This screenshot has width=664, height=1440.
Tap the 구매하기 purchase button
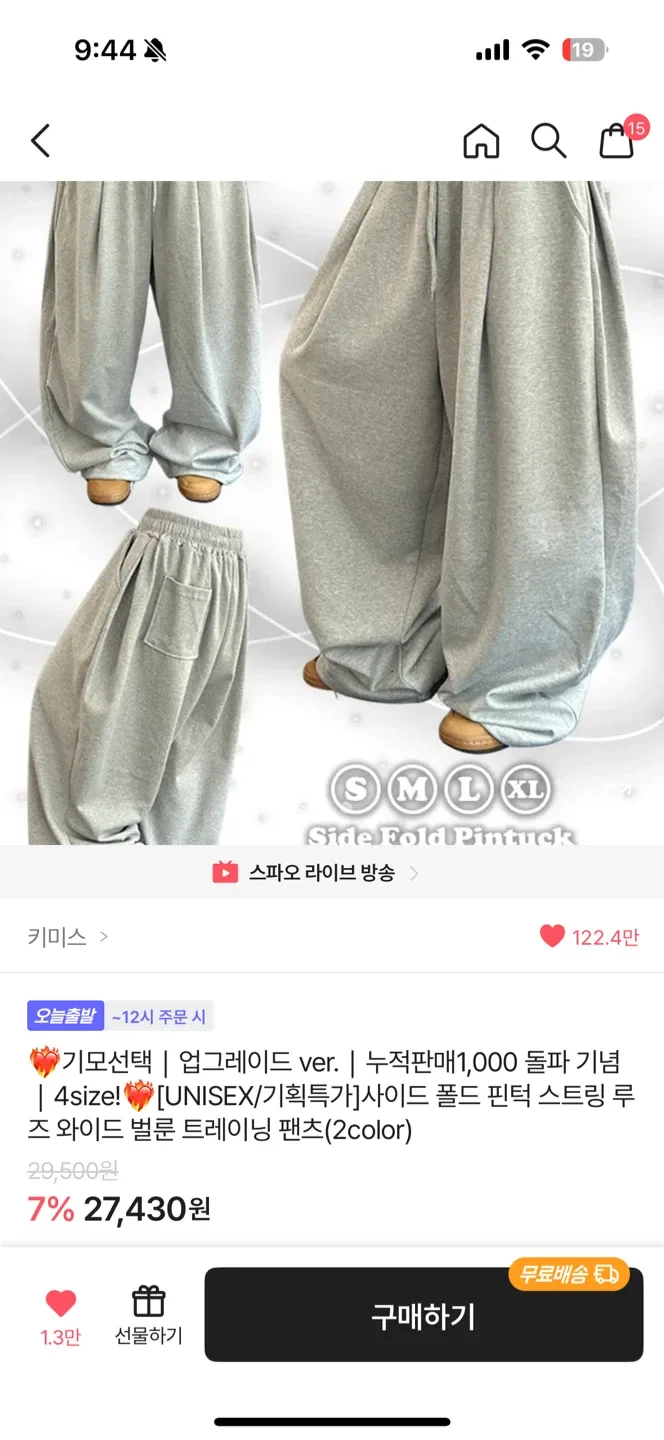tap(423, 1316)
